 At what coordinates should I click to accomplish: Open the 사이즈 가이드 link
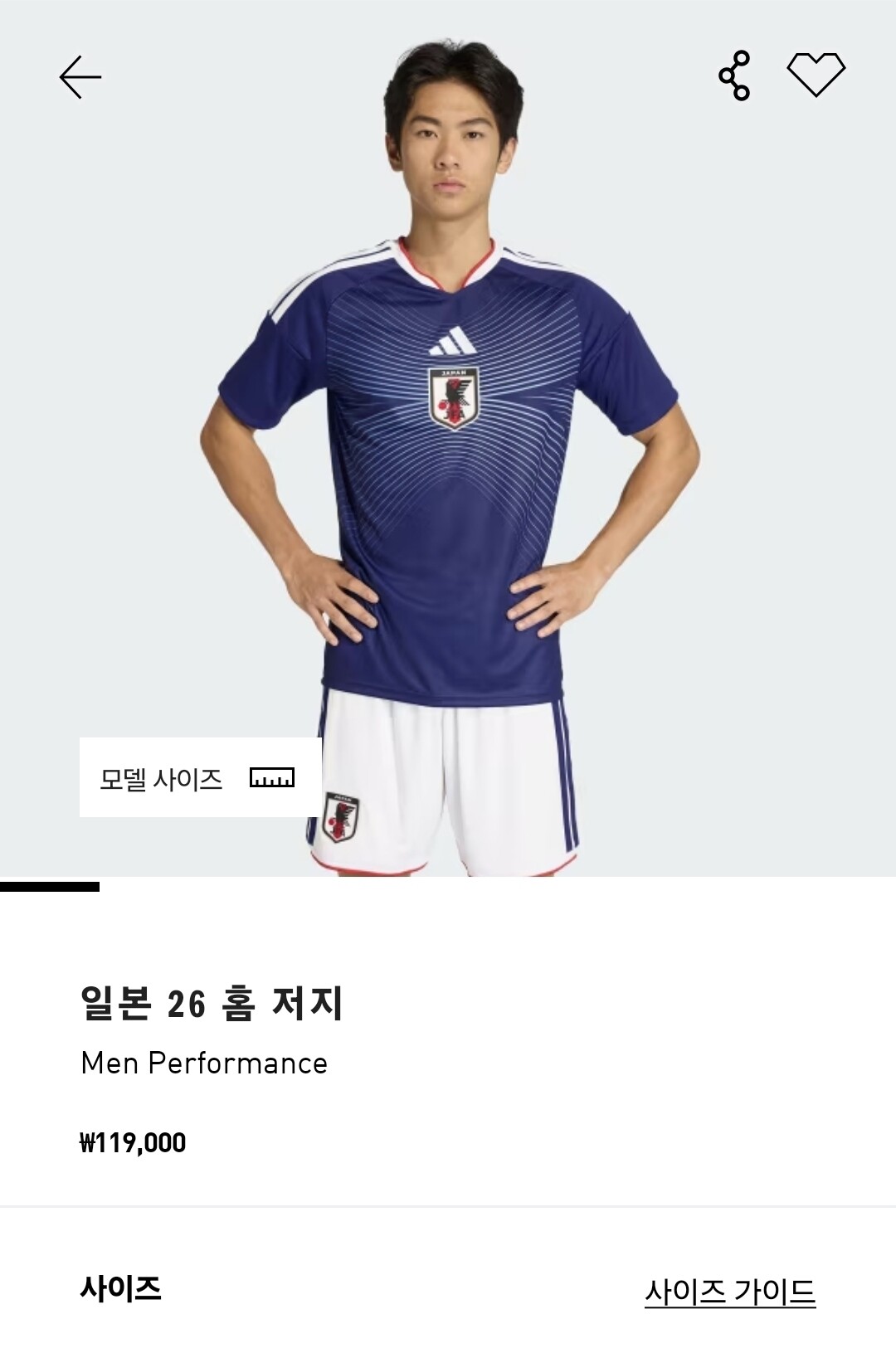(x=730, y=1292)
